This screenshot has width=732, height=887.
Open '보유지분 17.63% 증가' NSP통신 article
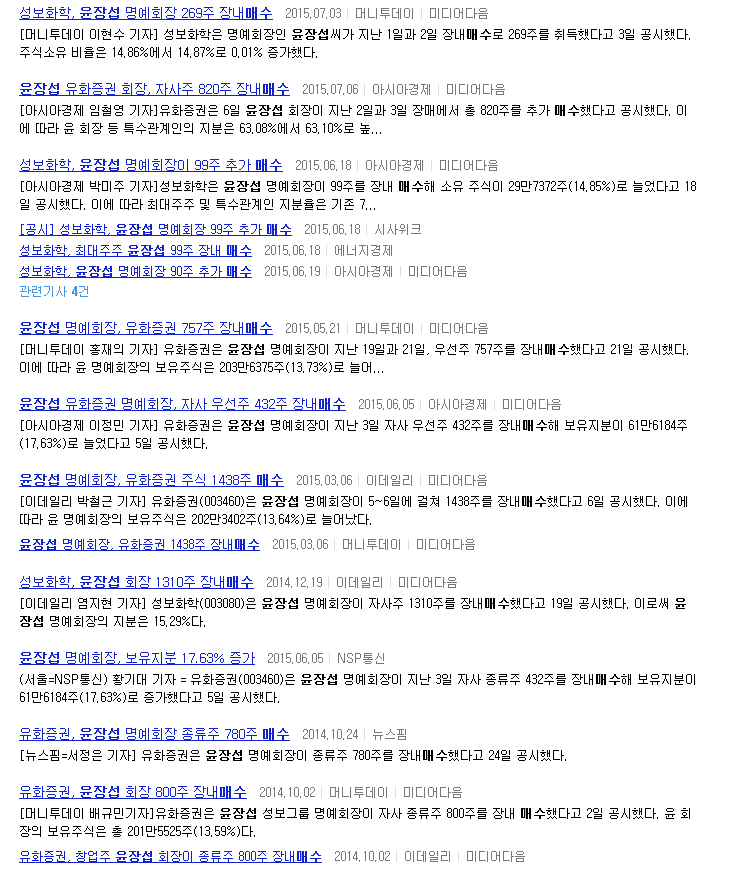pyautogui.click(x=135, y=658)
